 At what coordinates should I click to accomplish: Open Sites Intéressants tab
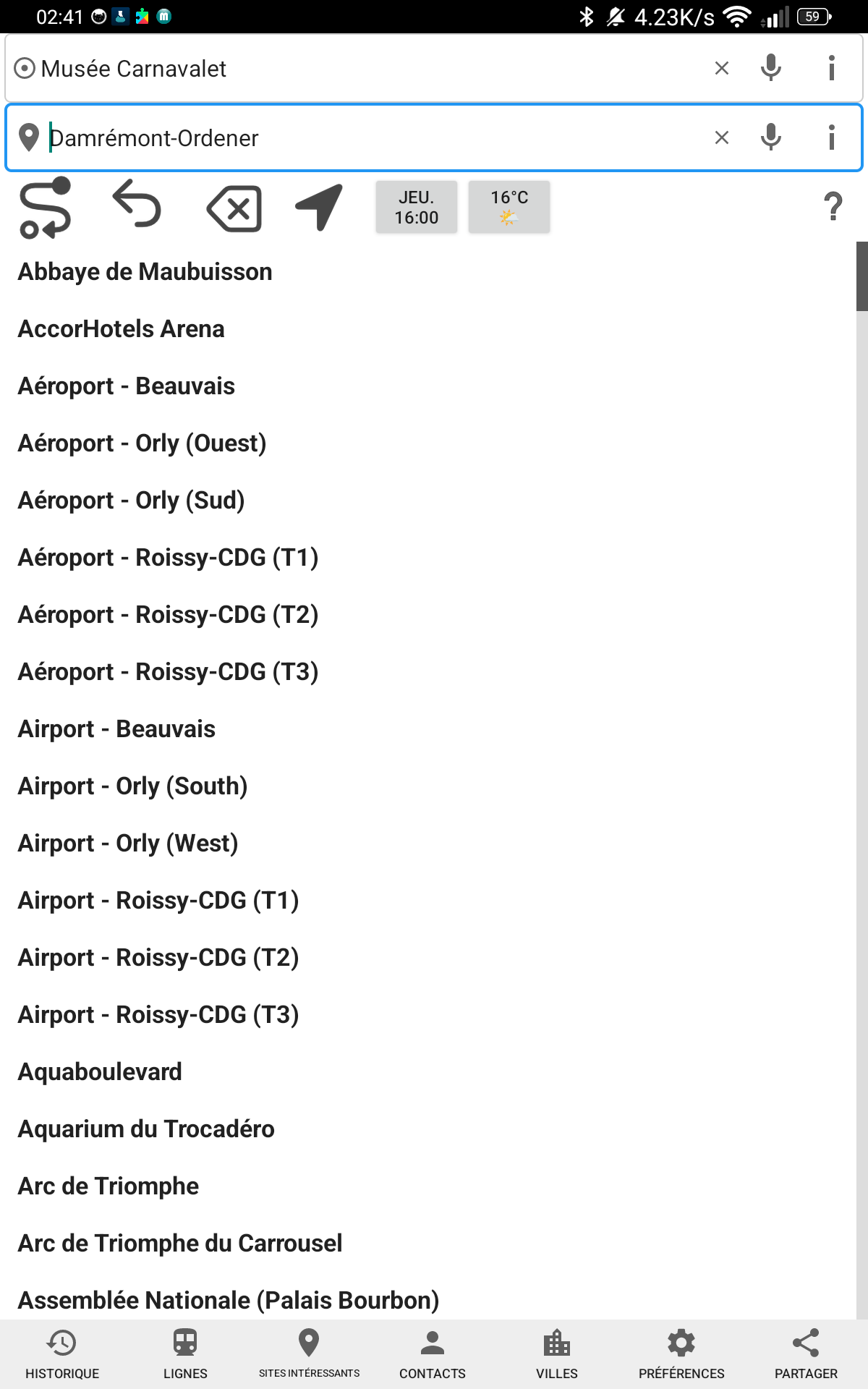pyautogui.click(x=309, y=1354)
